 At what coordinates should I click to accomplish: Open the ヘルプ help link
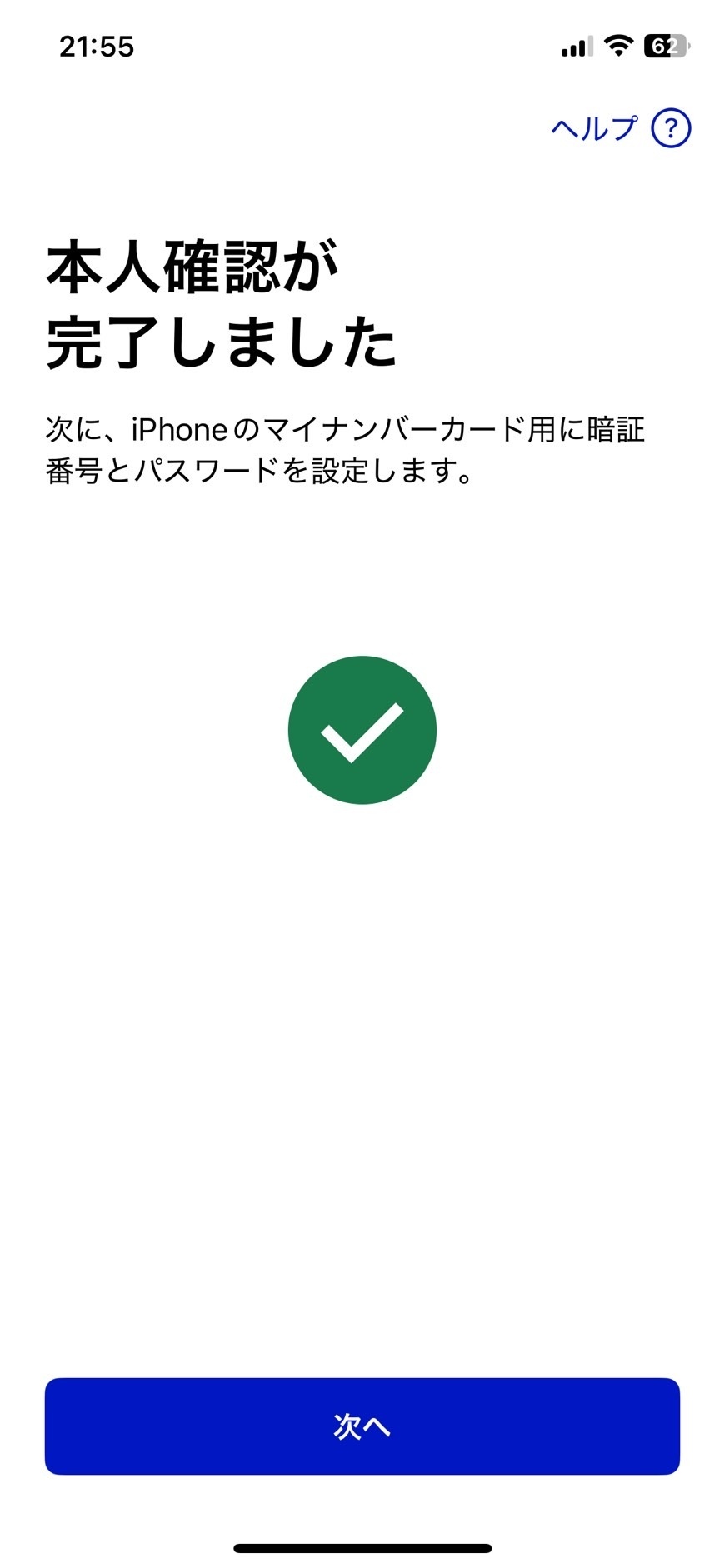pos(621,128)
